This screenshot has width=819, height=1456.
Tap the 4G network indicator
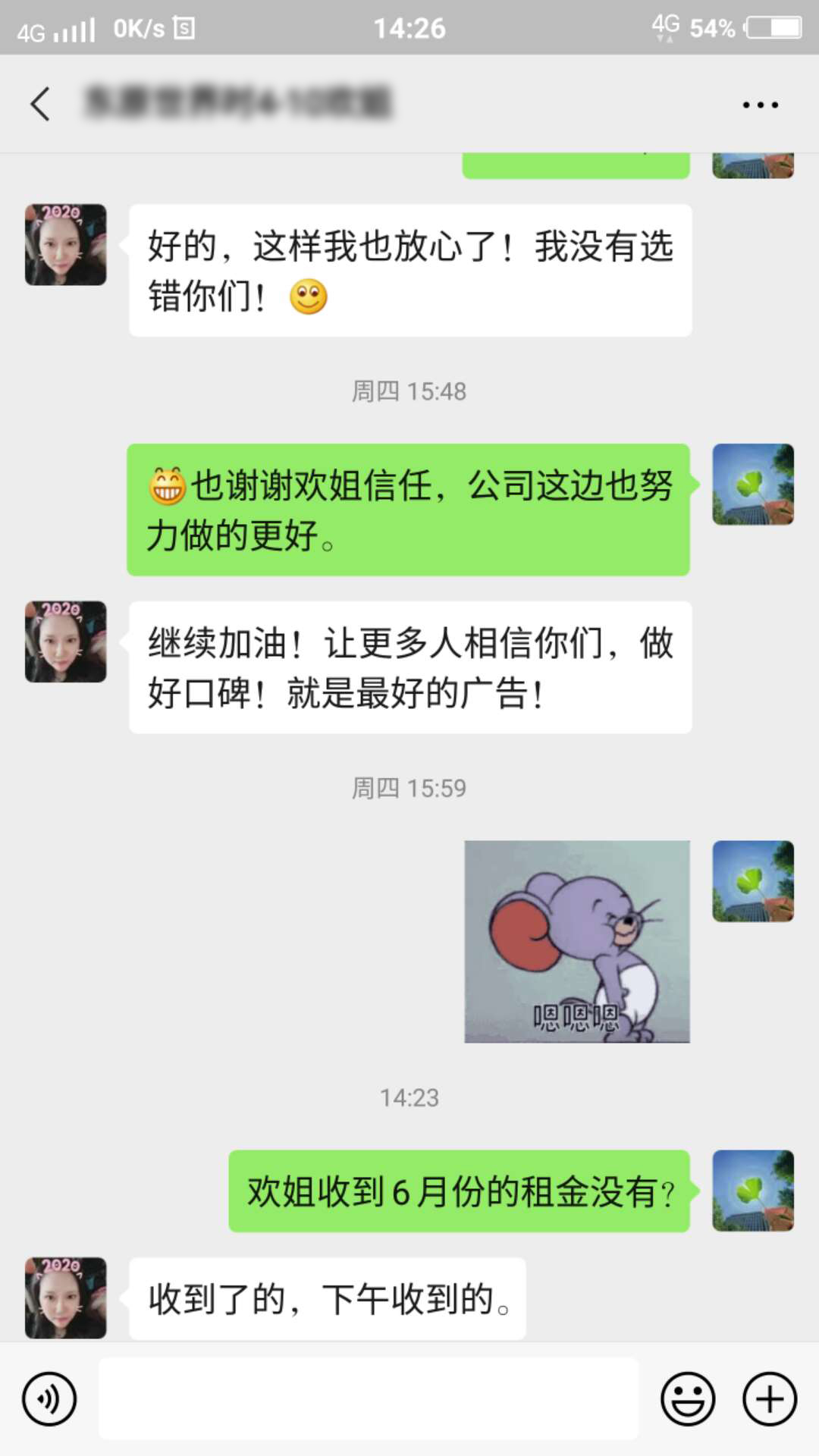click(x=30, y=29)
